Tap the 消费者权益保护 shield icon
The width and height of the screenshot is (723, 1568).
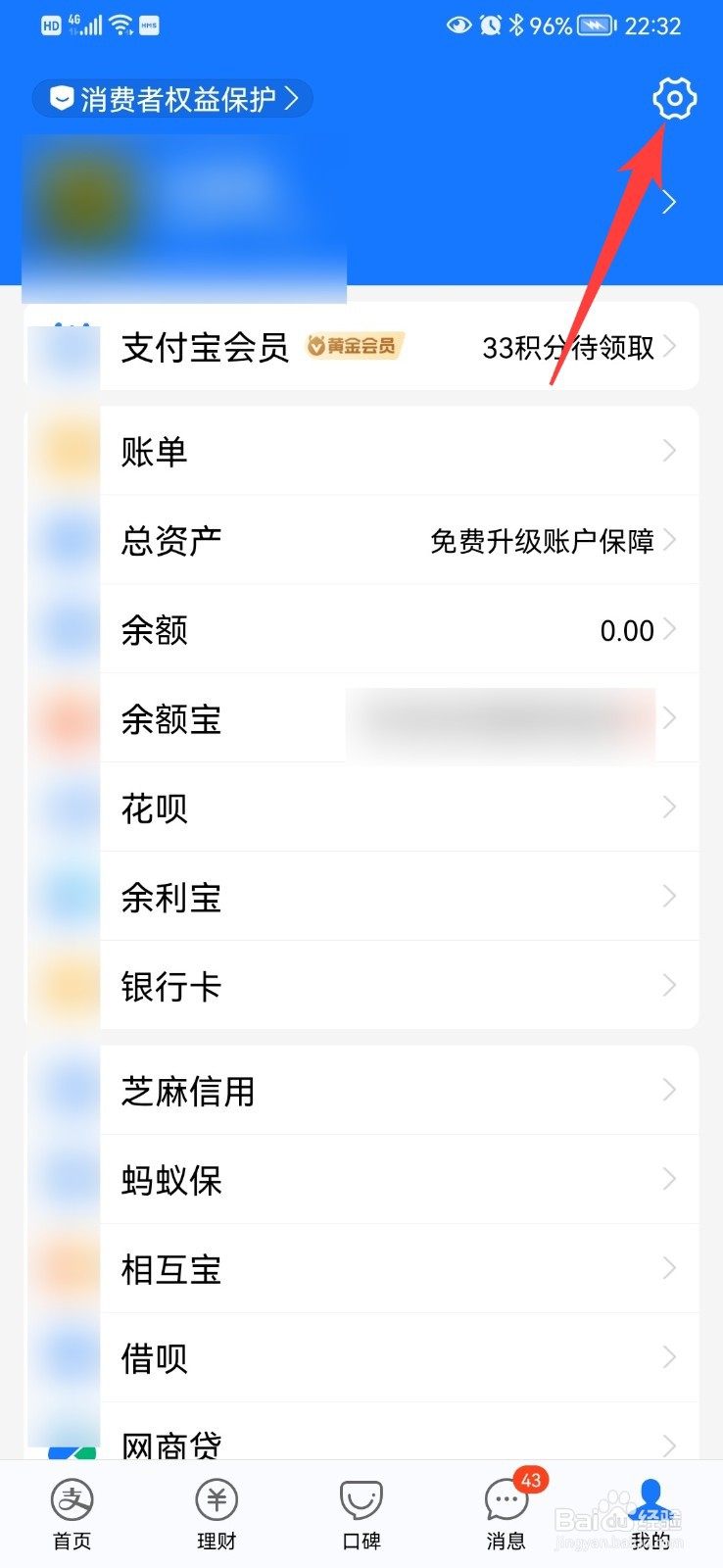61,98
